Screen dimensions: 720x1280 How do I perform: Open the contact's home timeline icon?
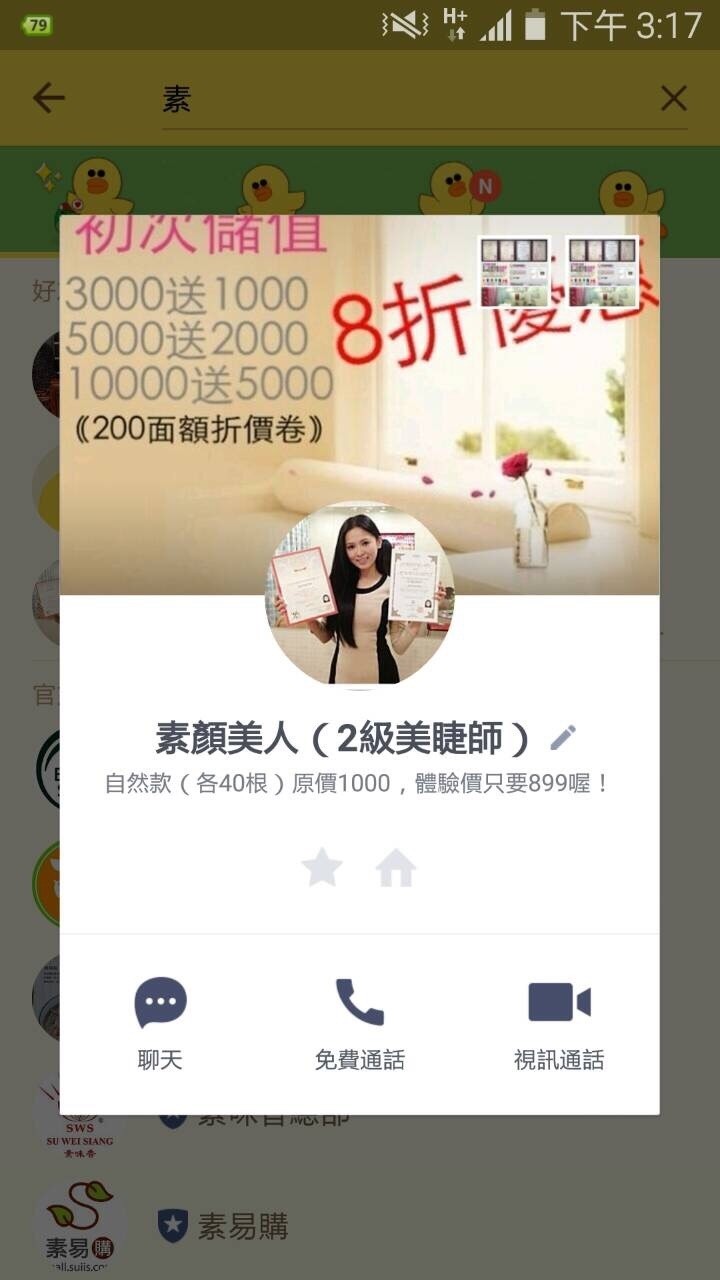coord(396,868)
